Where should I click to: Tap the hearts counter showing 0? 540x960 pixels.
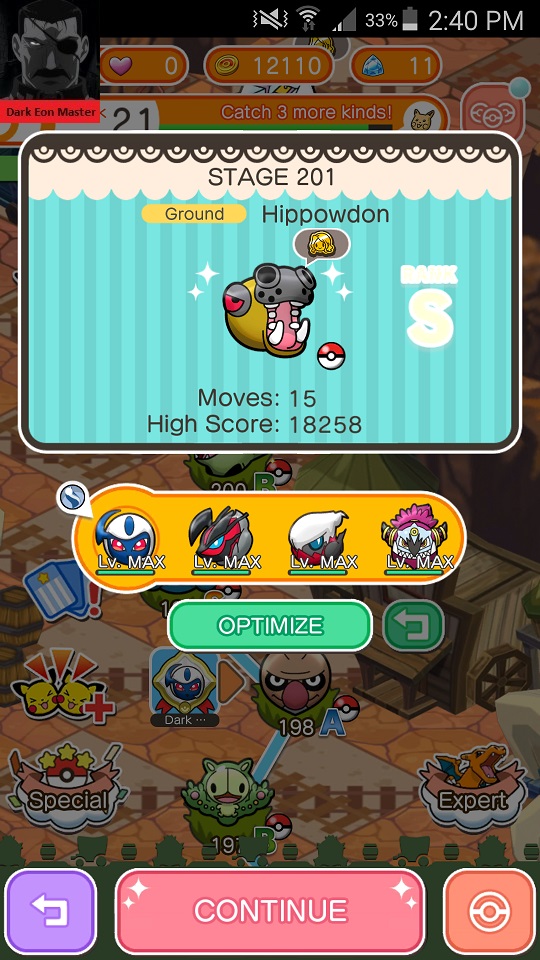144,66
